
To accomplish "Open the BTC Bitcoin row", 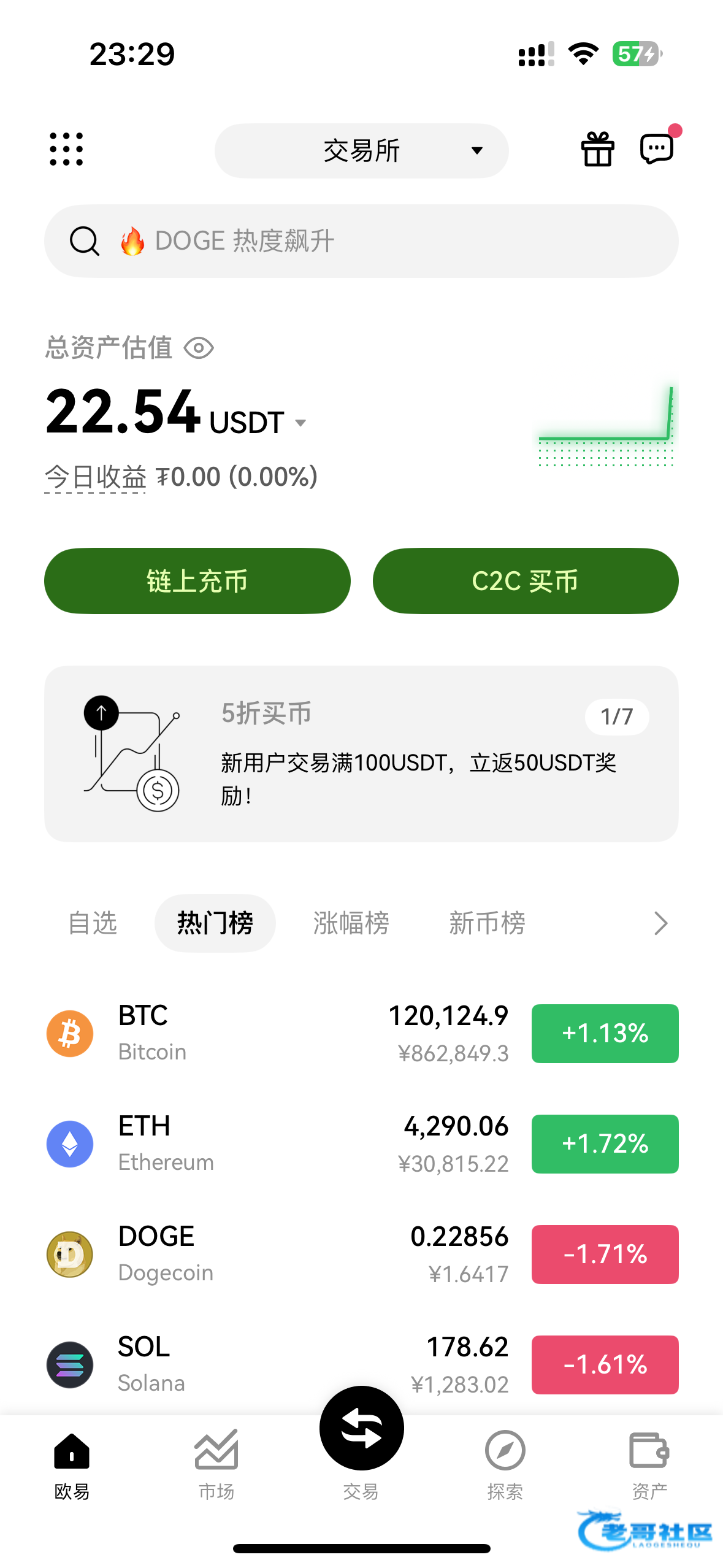I will (361, 1034).
